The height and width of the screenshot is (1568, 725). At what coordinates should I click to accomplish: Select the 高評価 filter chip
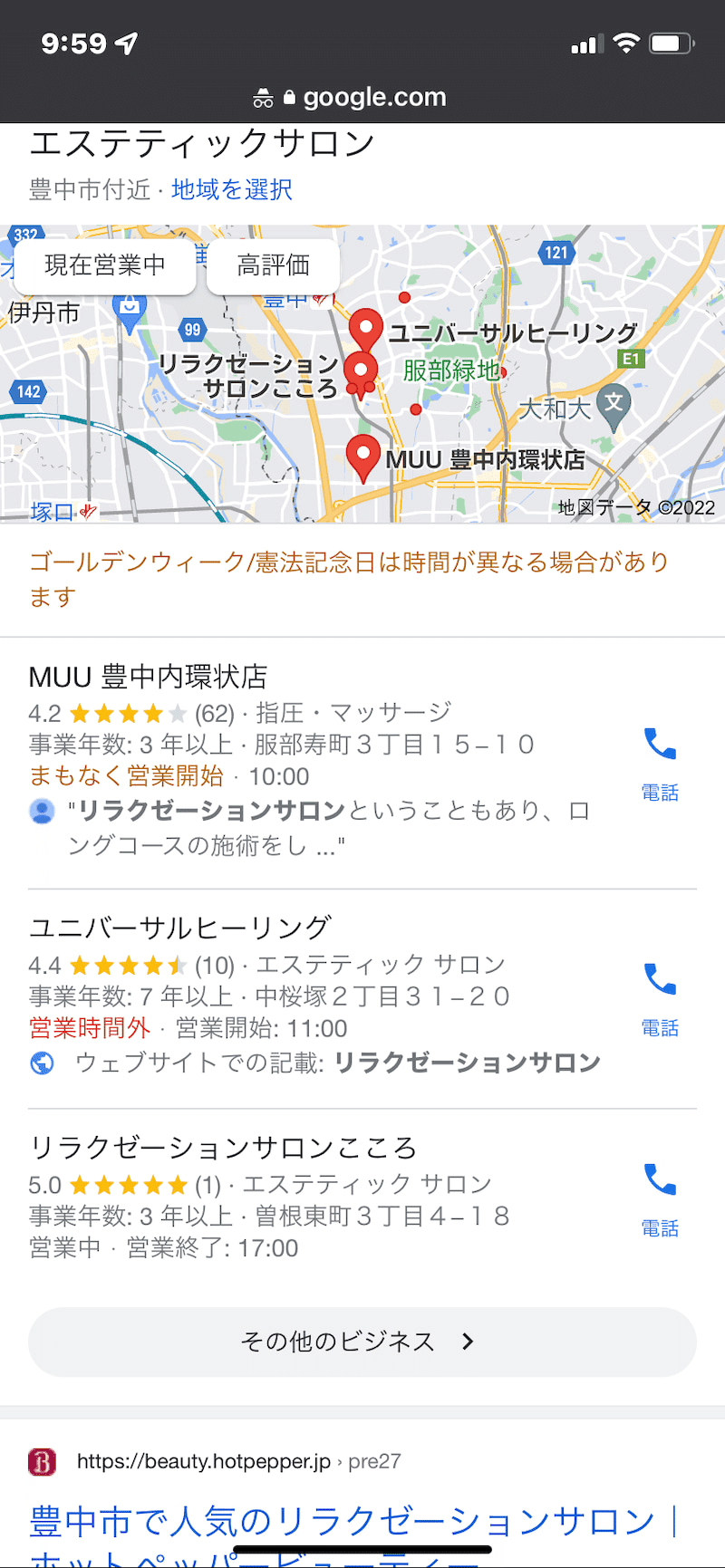(274, 265)
